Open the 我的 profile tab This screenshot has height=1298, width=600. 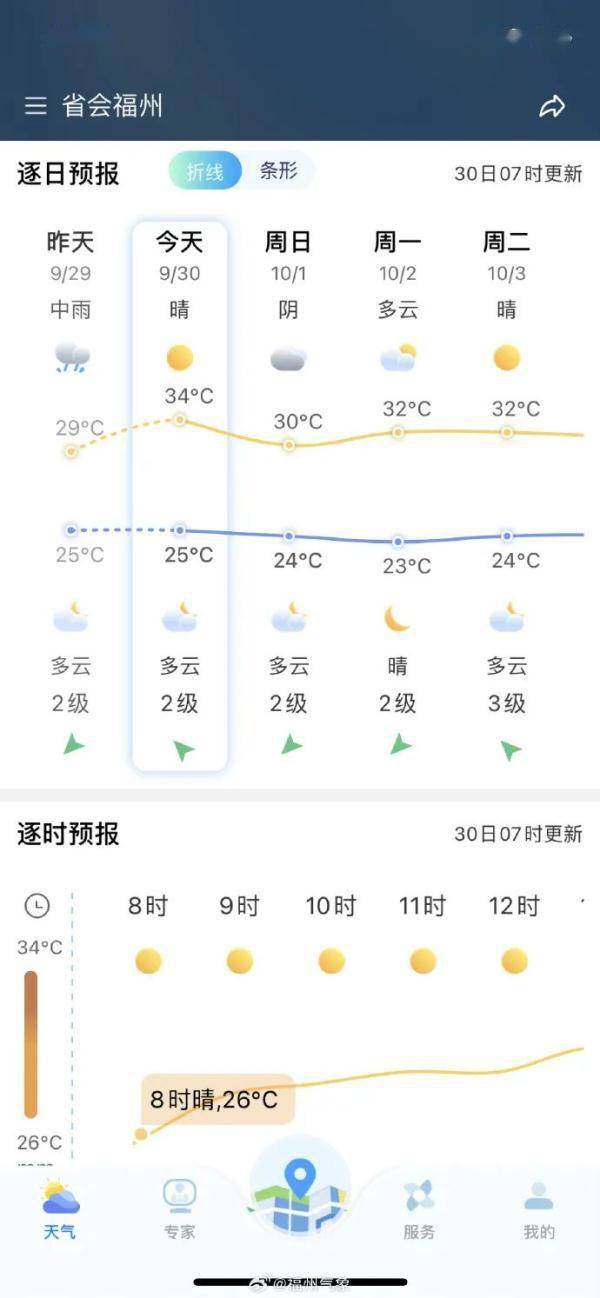point(539,1208)
